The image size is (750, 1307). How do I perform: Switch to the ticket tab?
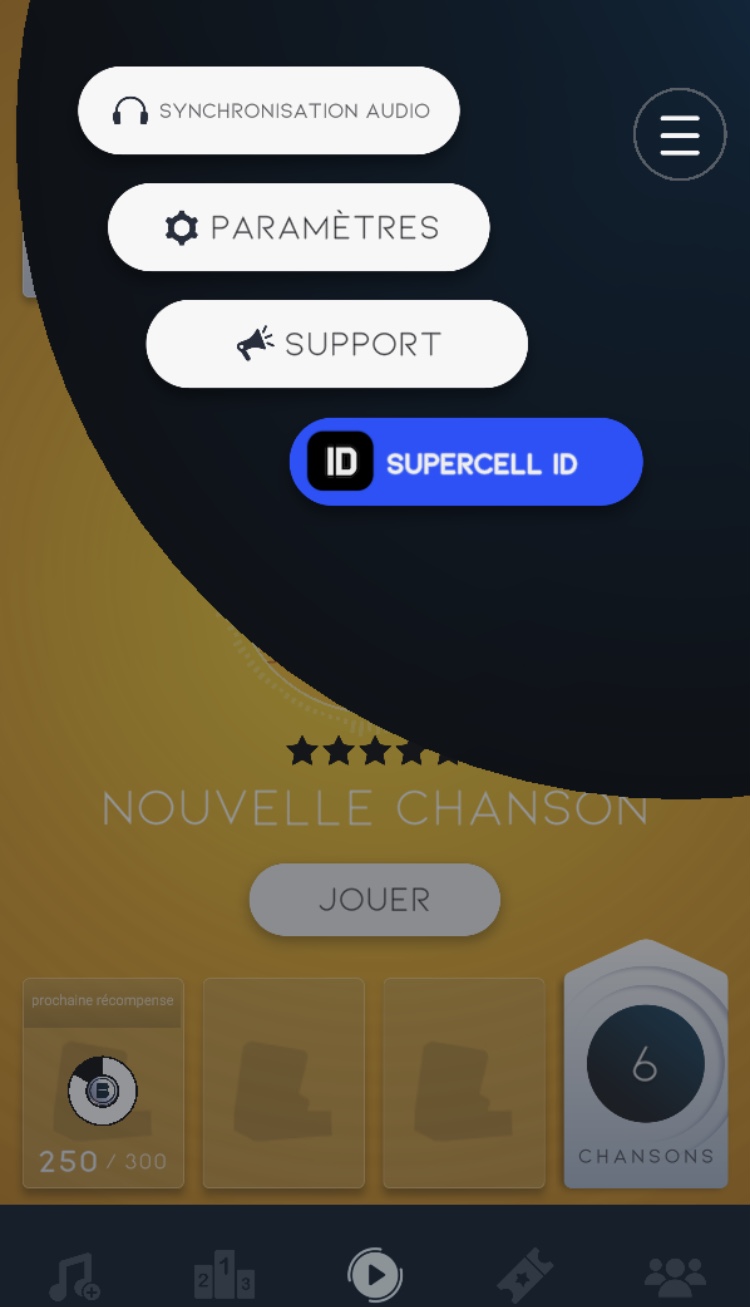(526, 1276)
